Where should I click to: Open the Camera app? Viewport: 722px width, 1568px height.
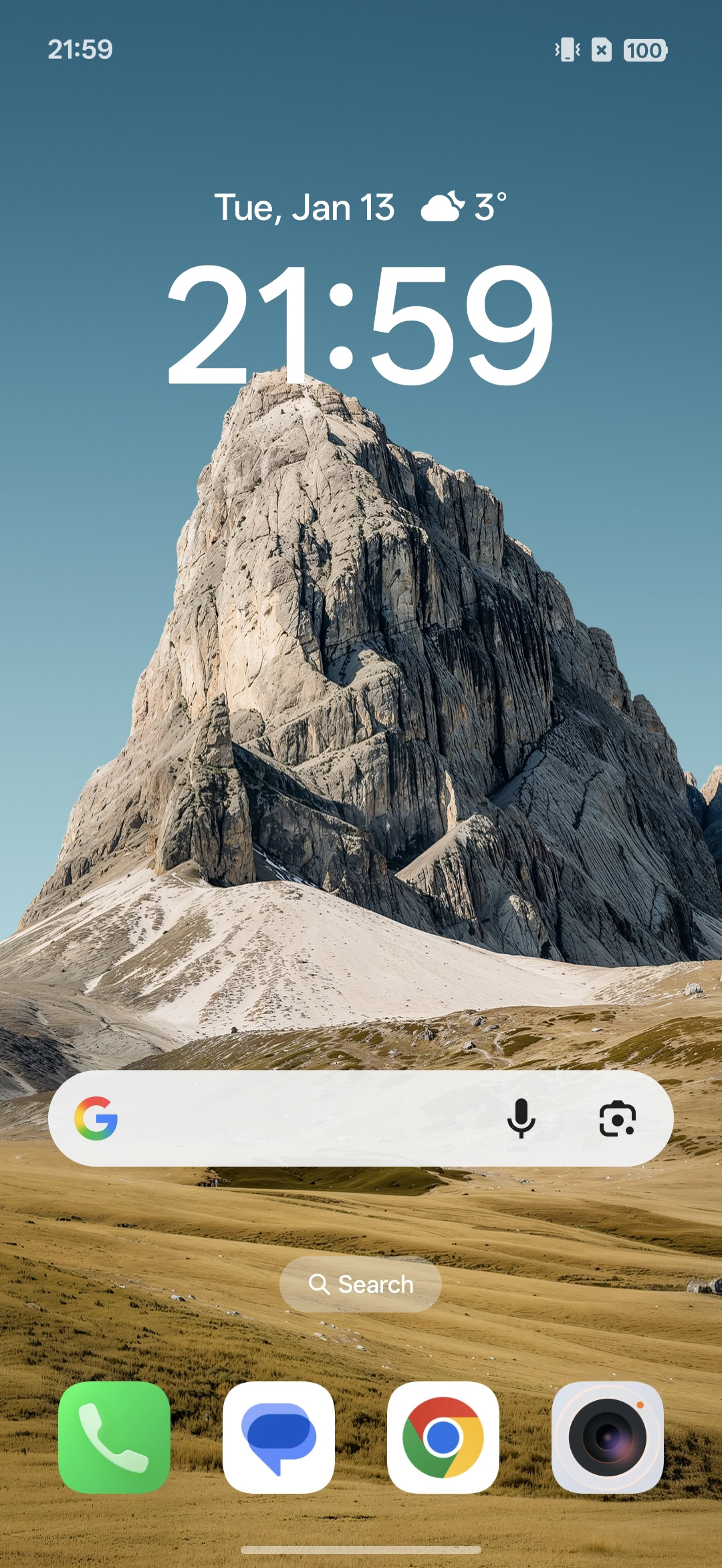pos(607,1437)
